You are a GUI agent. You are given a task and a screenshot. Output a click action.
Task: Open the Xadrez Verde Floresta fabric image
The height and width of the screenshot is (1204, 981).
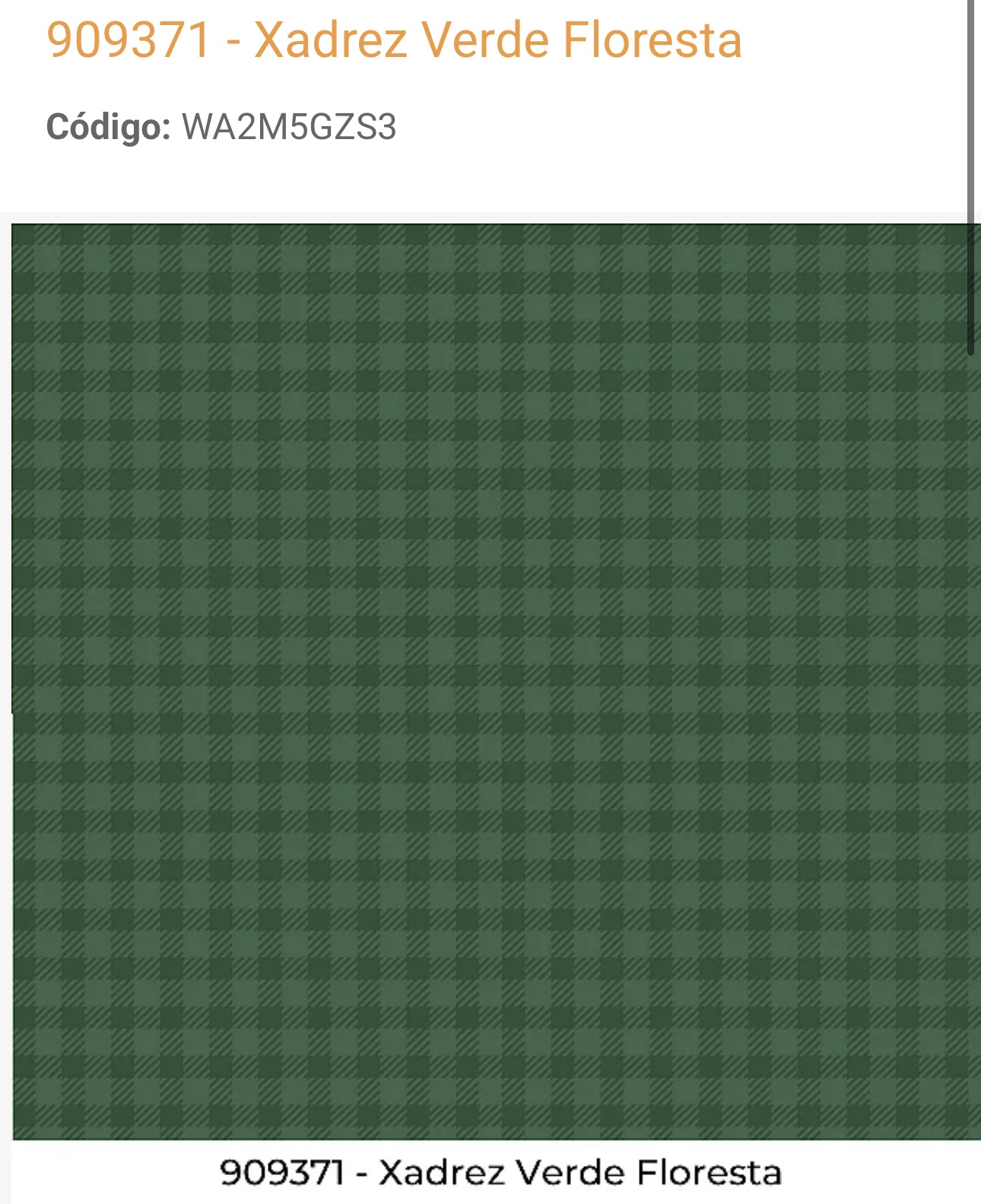coord(494,681)
